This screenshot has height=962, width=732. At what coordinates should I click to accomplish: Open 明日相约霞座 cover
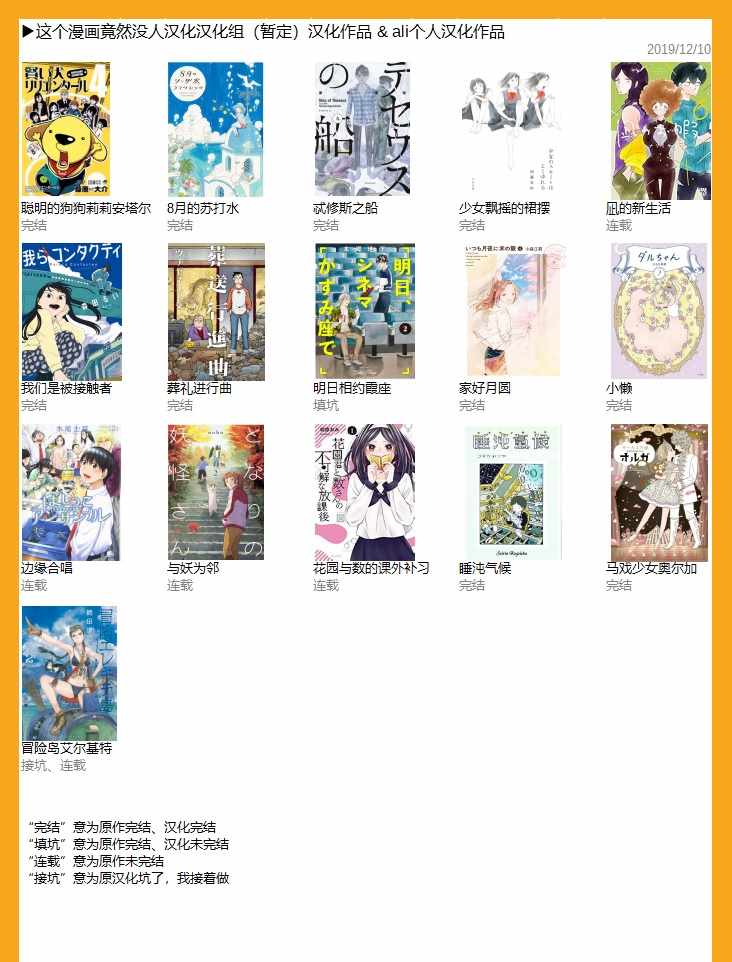click(x=363, y=311)
